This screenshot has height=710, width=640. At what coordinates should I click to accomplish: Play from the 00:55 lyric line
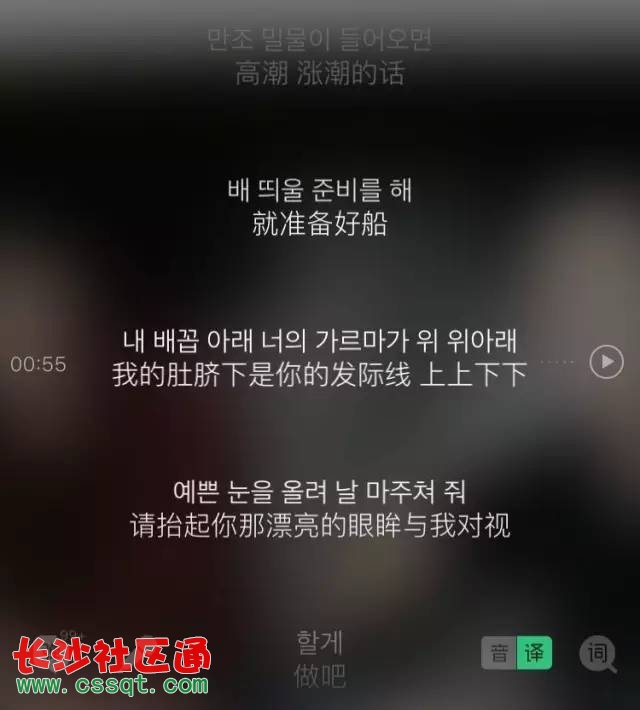(606, 362)
